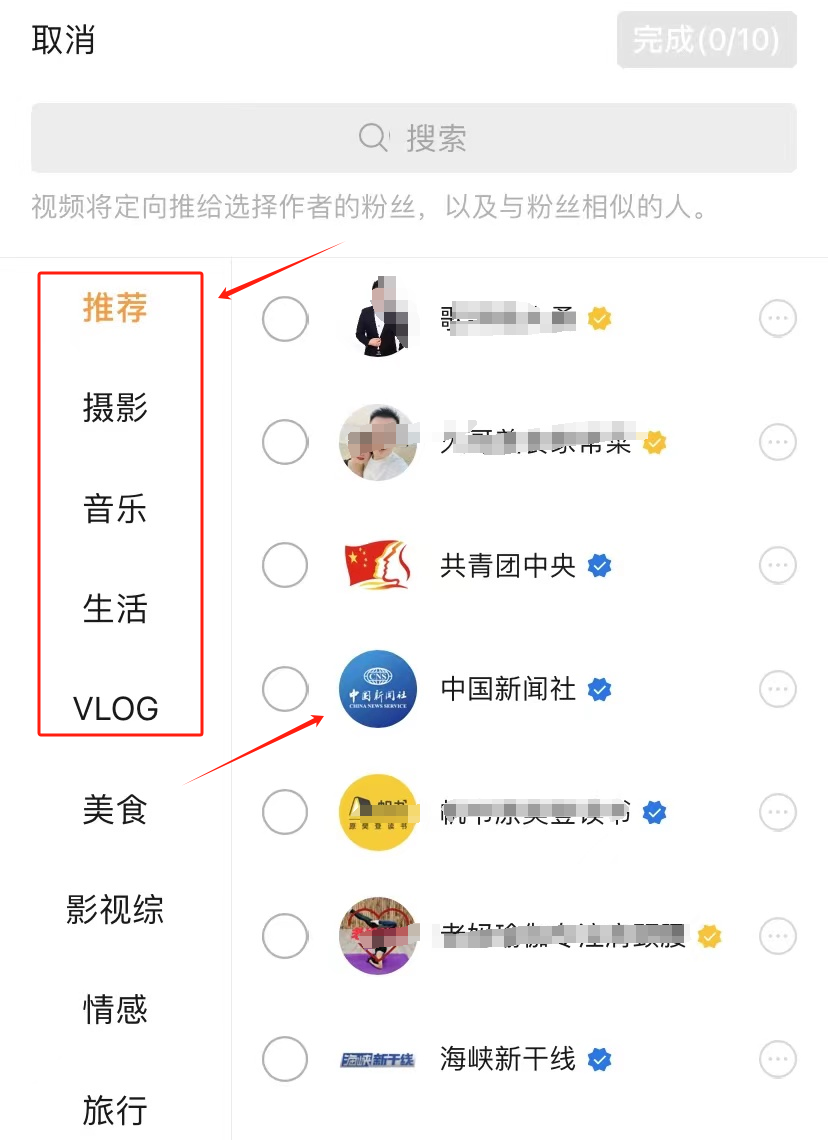828x1140 pixels.
Task: Open the 中国新闻社 author row
Action: 508,689
